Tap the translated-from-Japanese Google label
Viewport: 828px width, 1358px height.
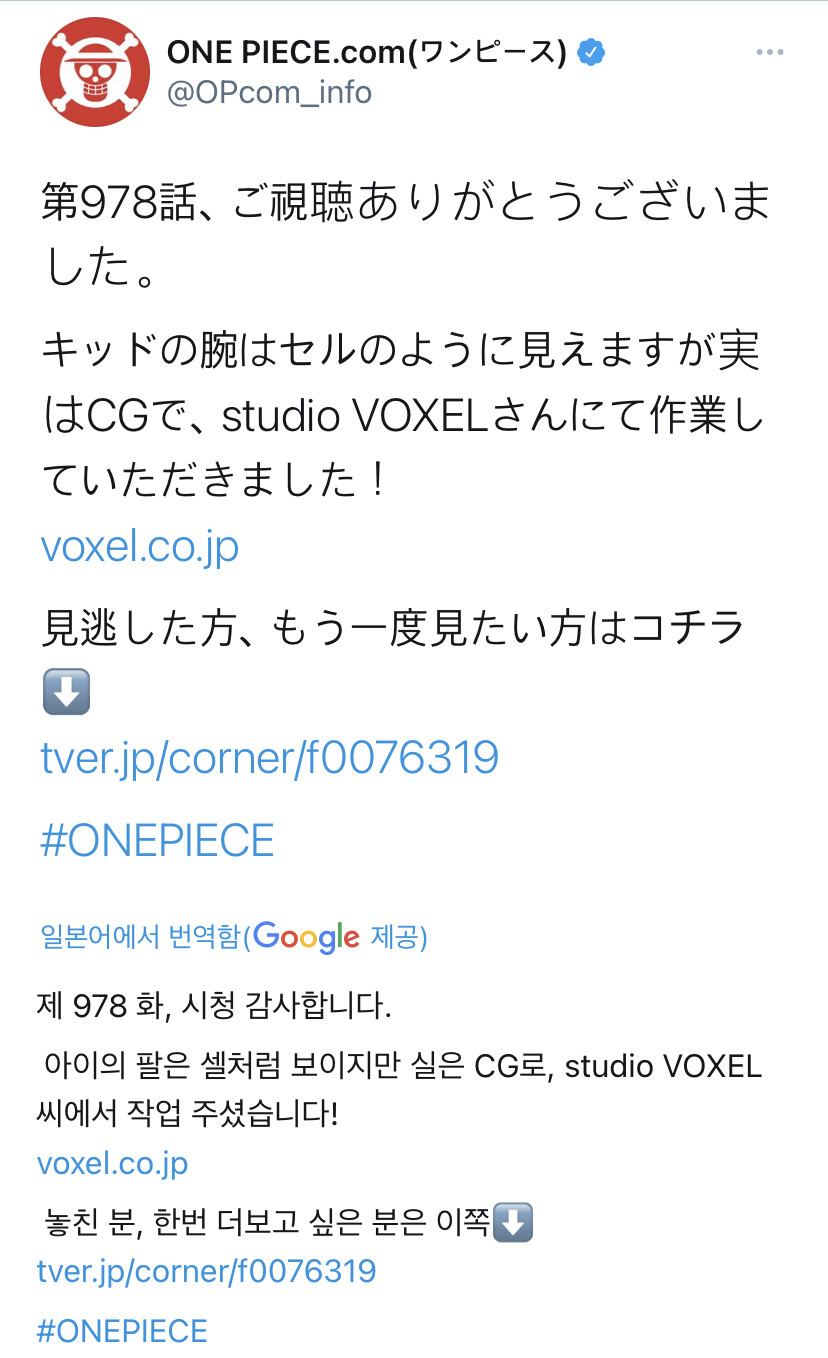234,937
